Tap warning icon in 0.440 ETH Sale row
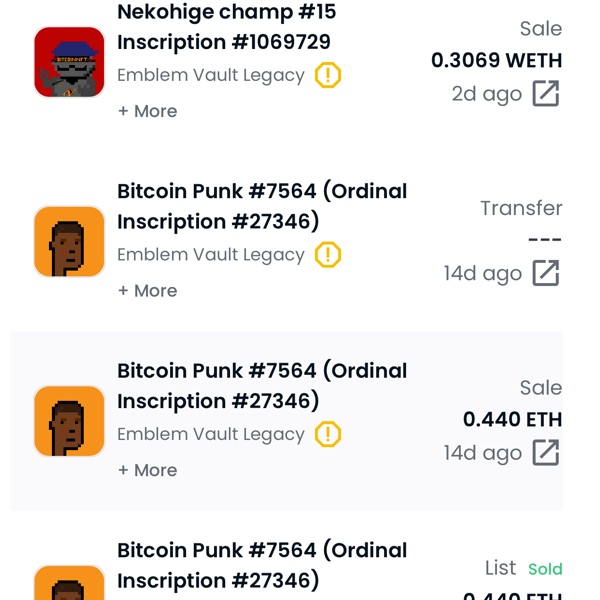Image resolution: width=600 pixels, height=600 pixels. (328, 434)
